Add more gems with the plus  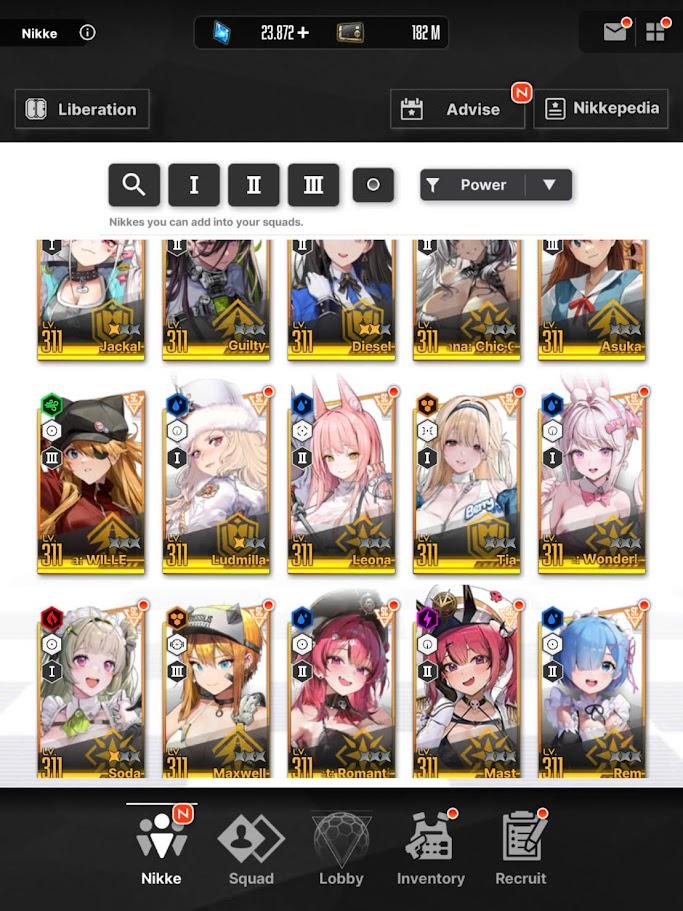click(x=302, y=33)
